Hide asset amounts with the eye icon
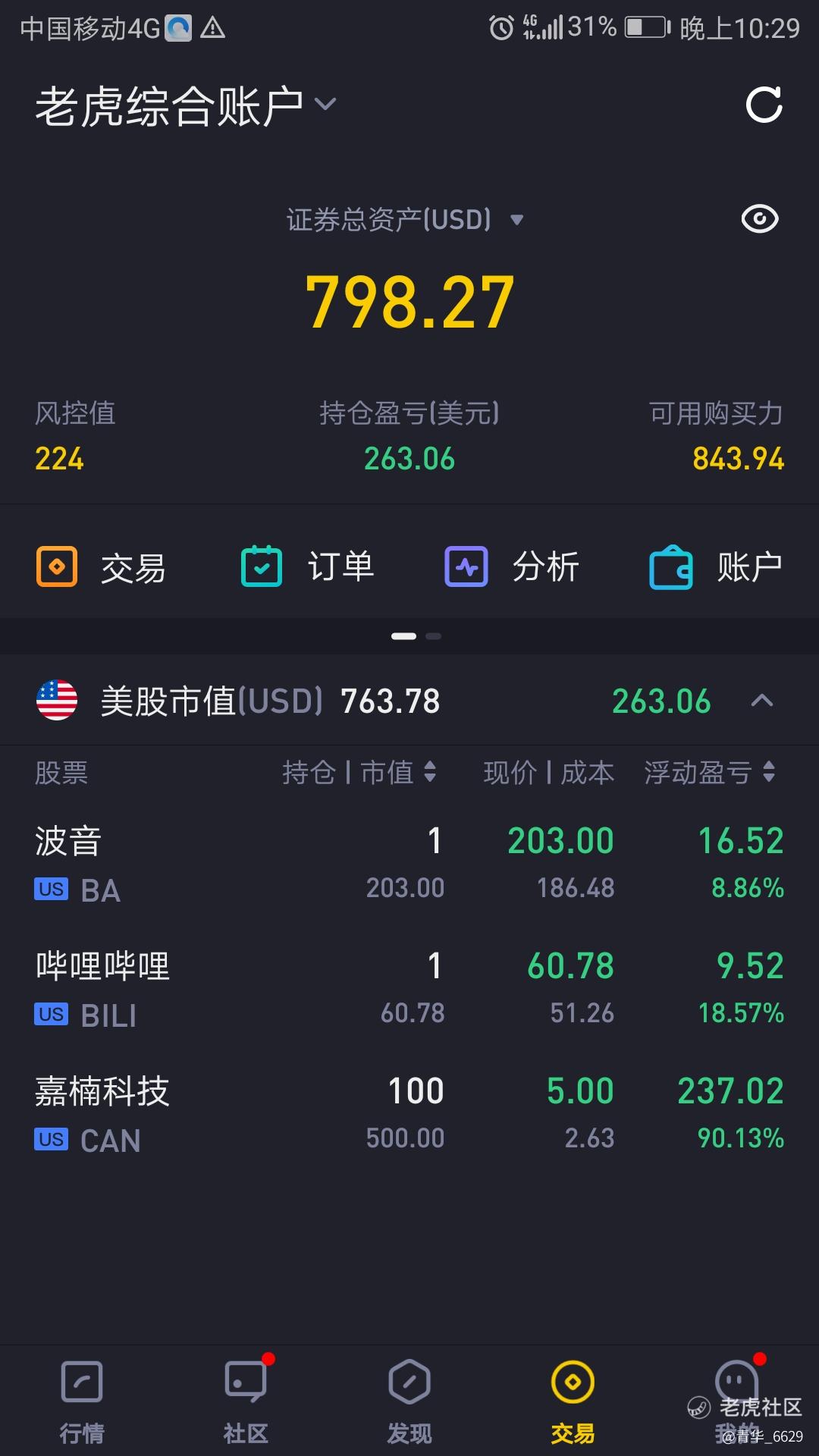This screenshot has width=819, height=1456. [x=760, y=219]
